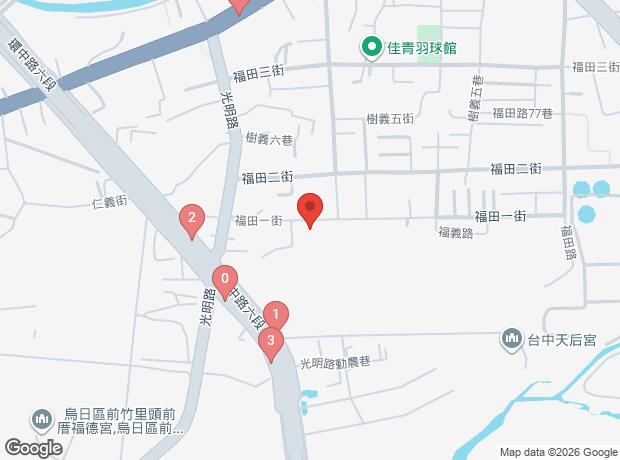Open the 佳青羽球館 place marker
Viewport: 620px width, 460px height.
coord(371,47)
